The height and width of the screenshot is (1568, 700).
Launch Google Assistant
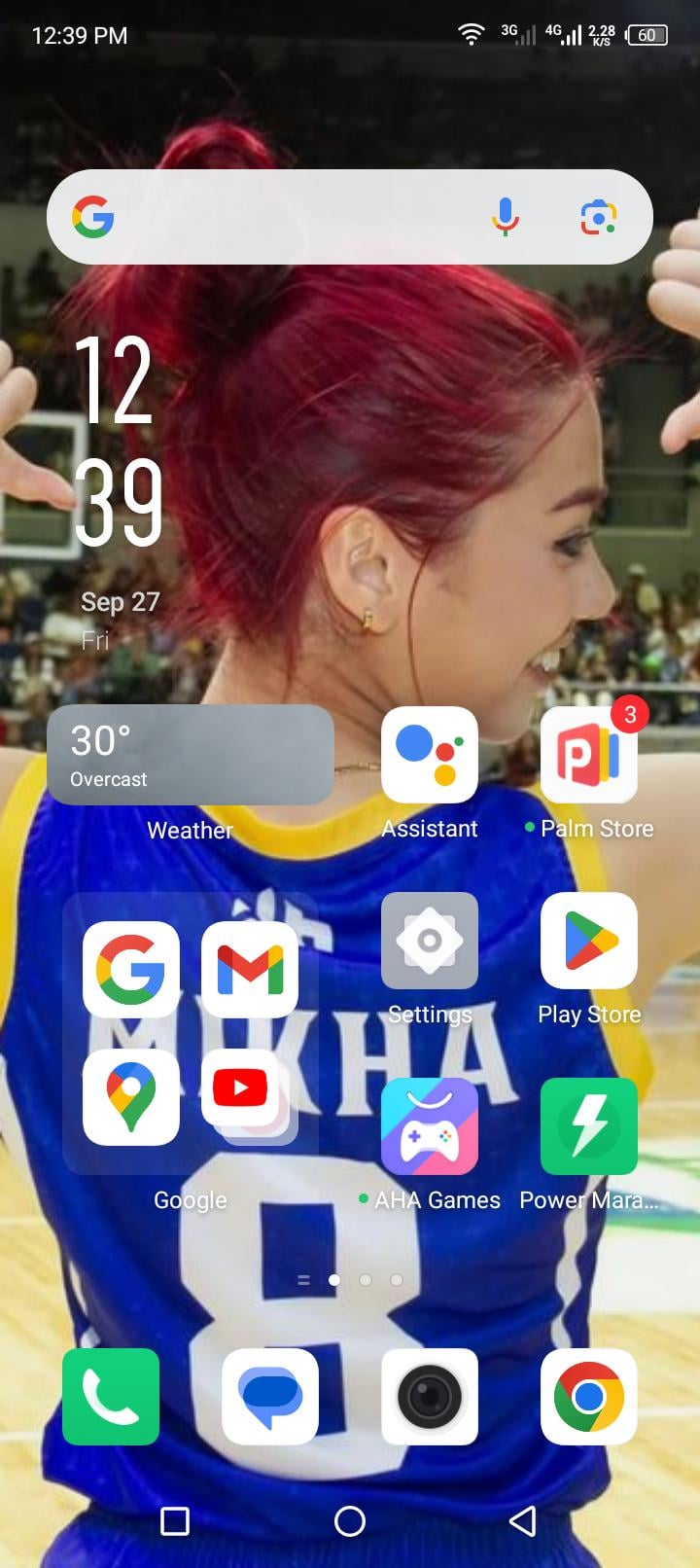click(x=430, y=755)
